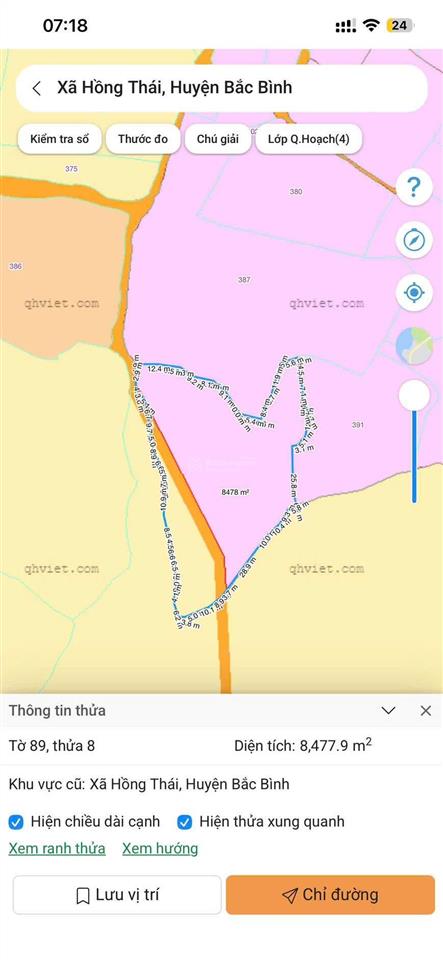Open the Xem hướng link
443x960 pixels.
click(160, 849)
